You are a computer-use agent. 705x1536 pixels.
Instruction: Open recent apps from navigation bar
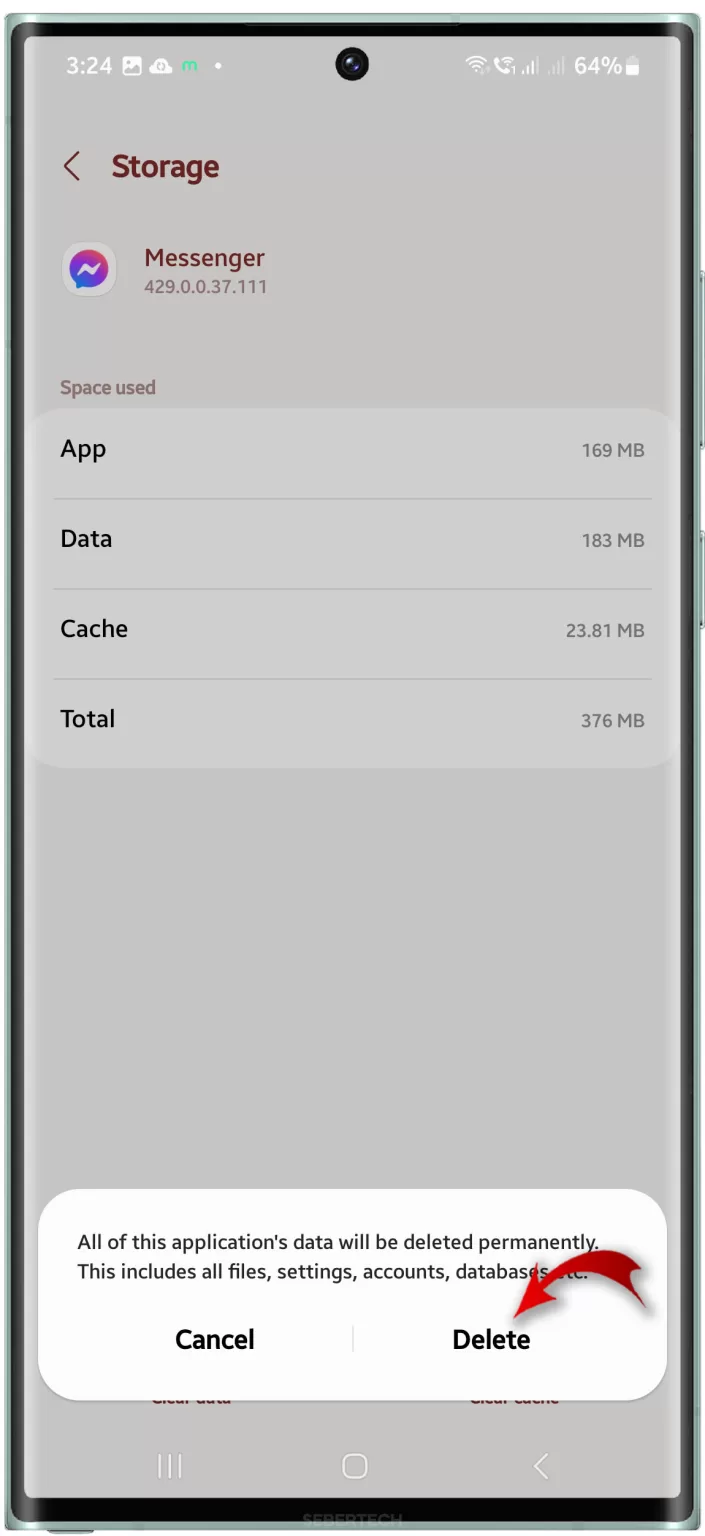[x=170, y=1466]
